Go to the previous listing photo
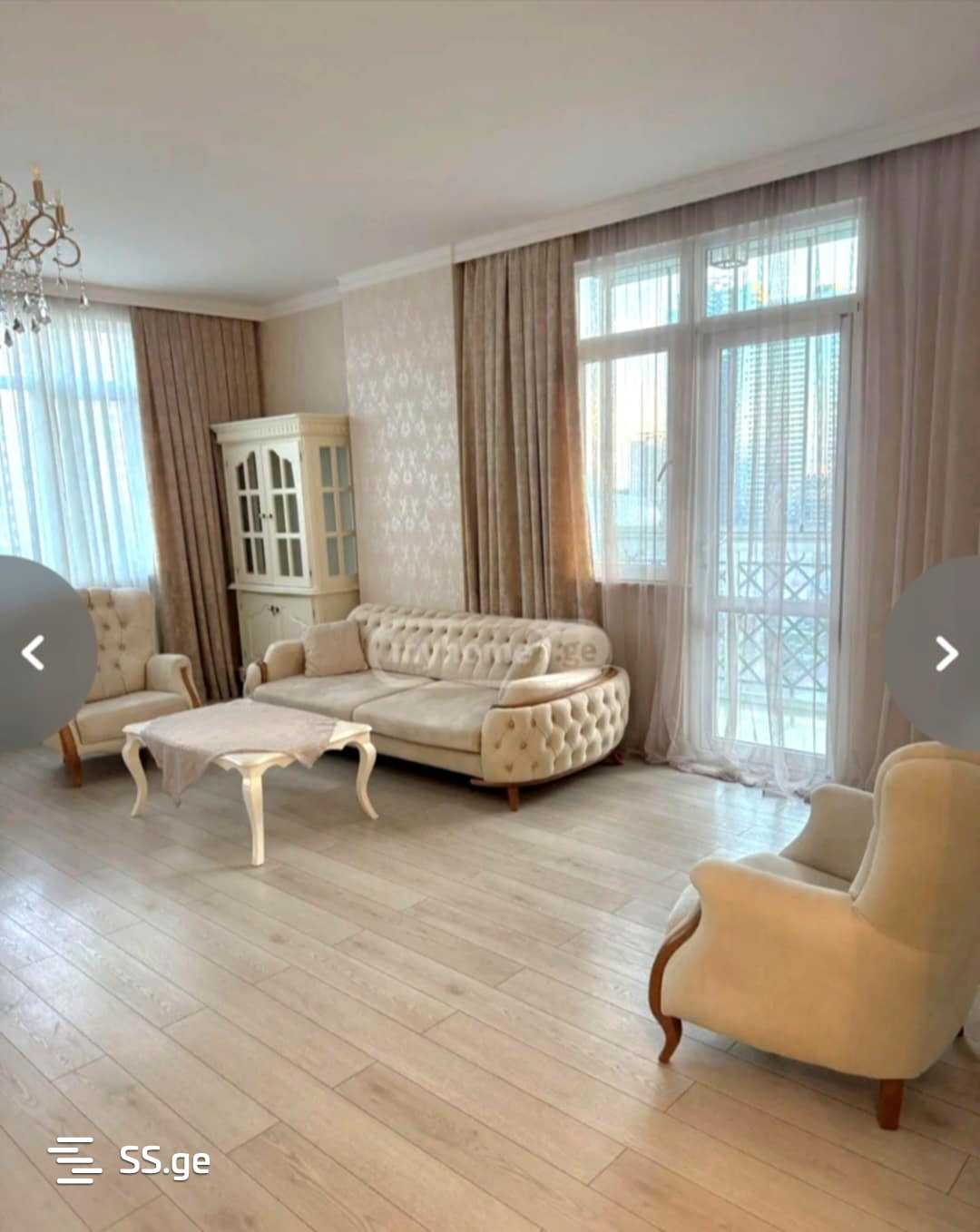 [34, 653]
